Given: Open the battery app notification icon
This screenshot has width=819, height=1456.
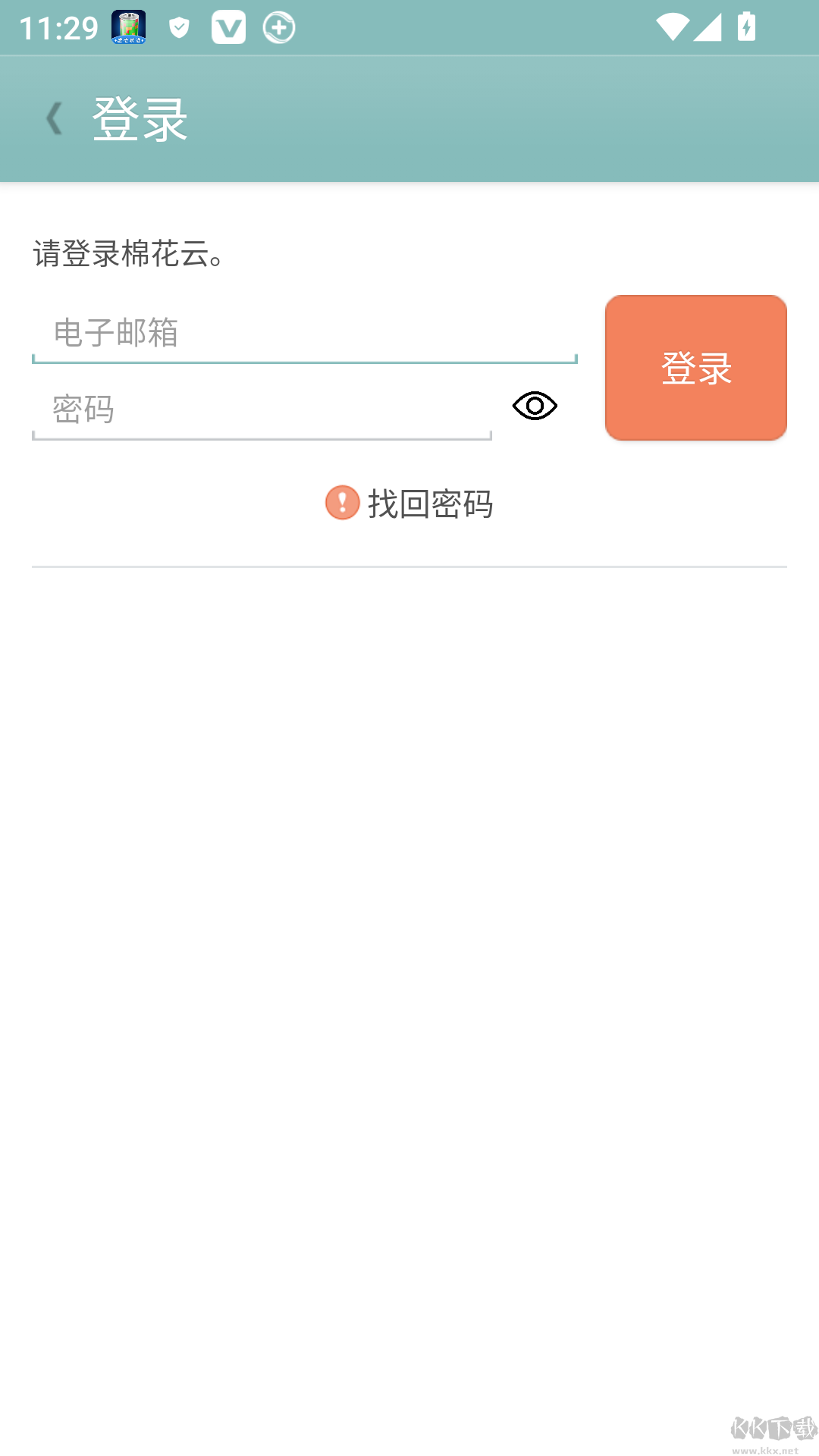Looking at the screenshot, I should point(127,26).
